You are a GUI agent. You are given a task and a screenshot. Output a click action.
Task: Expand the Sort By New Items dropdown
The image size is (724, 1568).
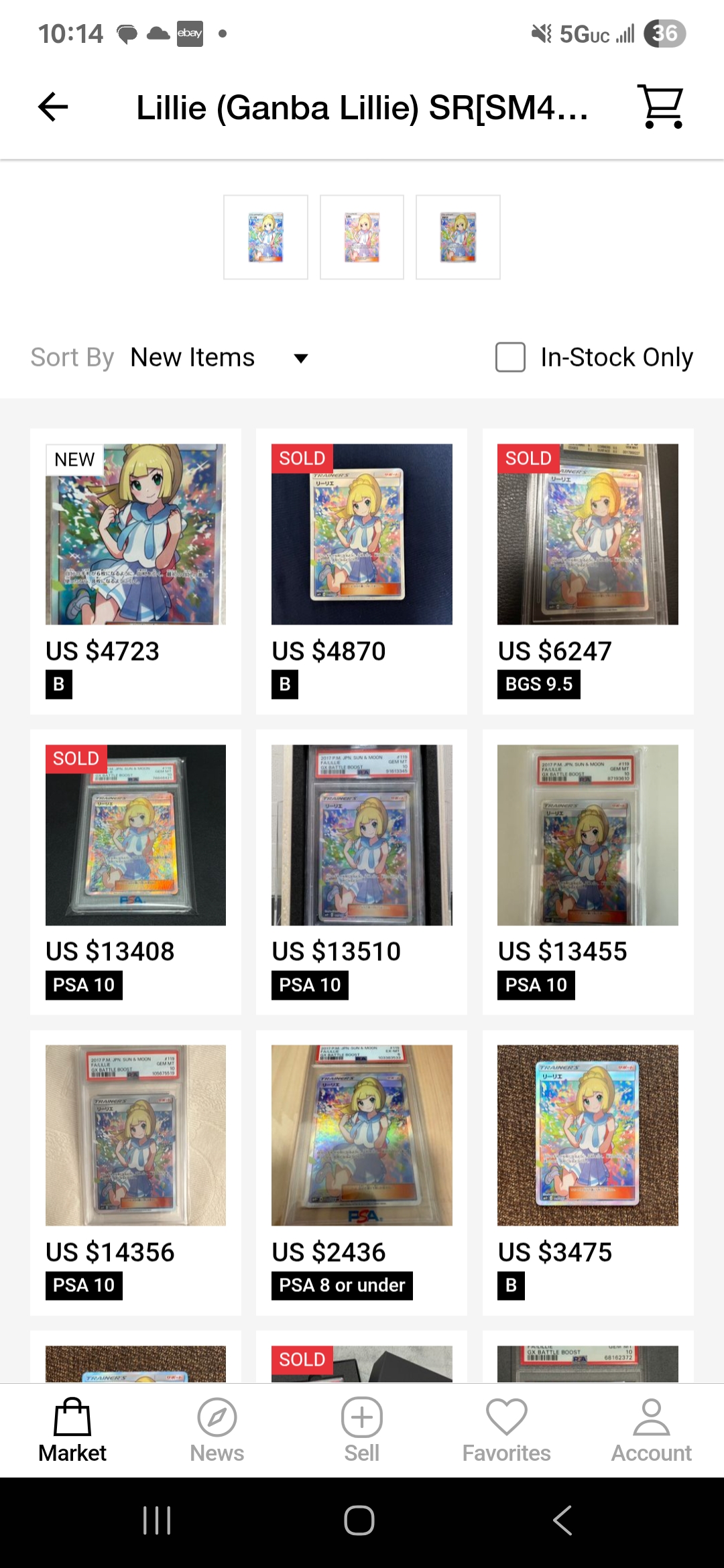[220, 358]
